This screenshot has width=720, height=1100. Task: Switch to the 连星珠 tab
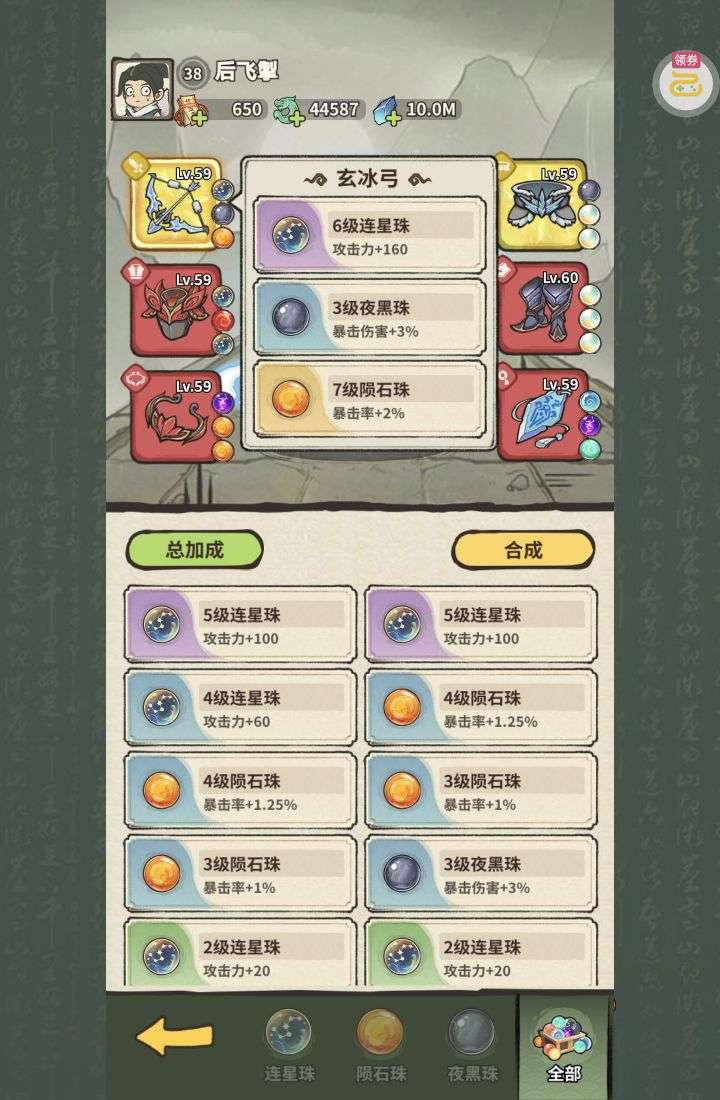point(288,1045)
